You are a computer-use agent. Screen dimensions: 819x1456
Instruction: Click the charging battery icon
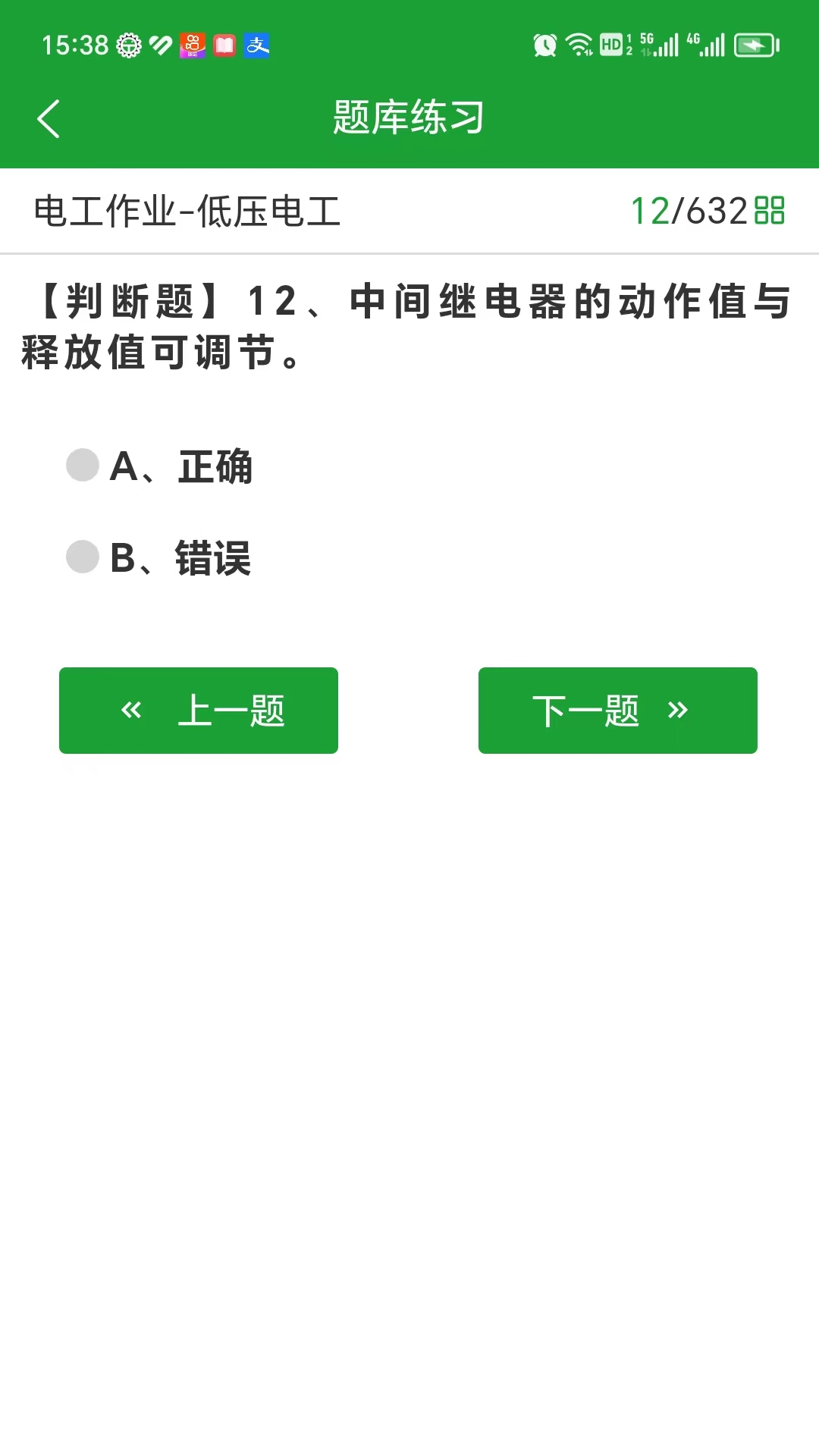click(757, 45)
